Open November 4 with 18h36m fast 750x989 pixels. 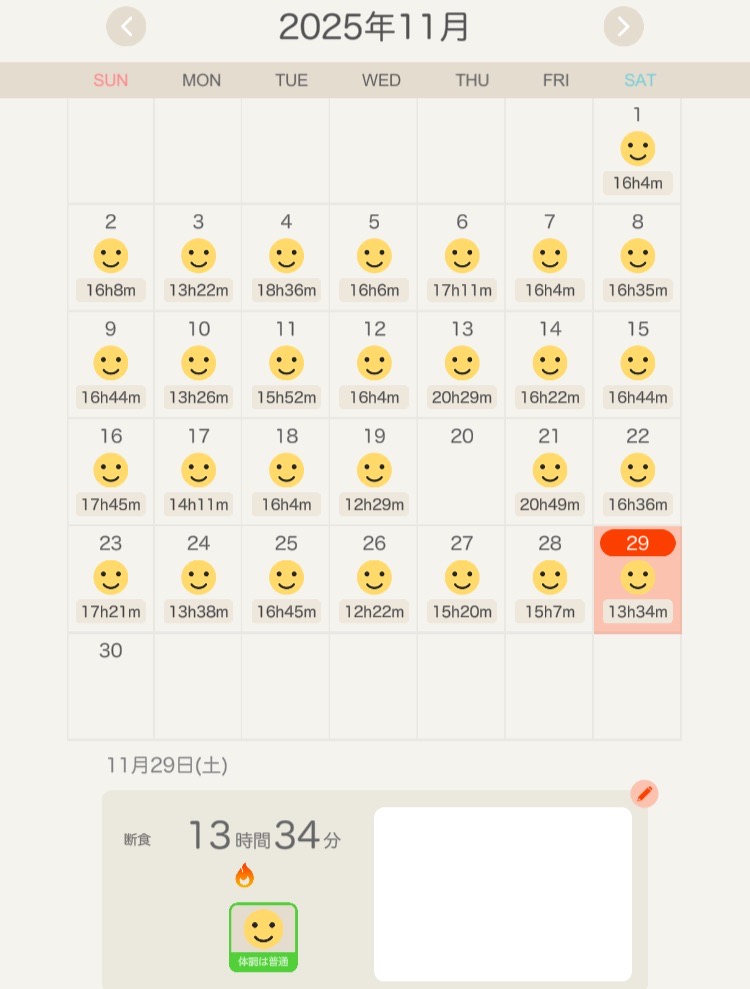286,257
